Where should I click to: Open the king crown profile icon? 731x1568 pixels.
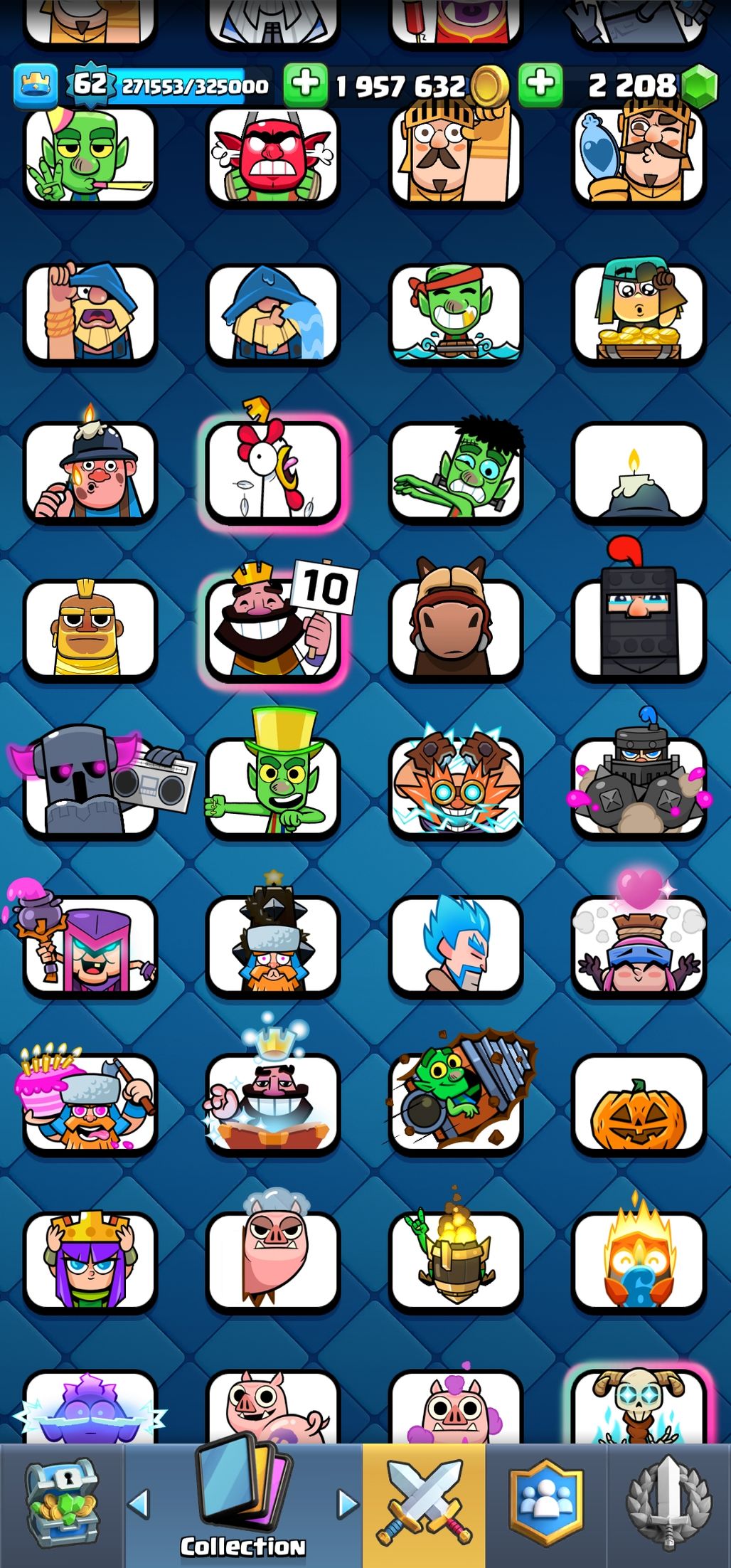[x=36, y=85]
